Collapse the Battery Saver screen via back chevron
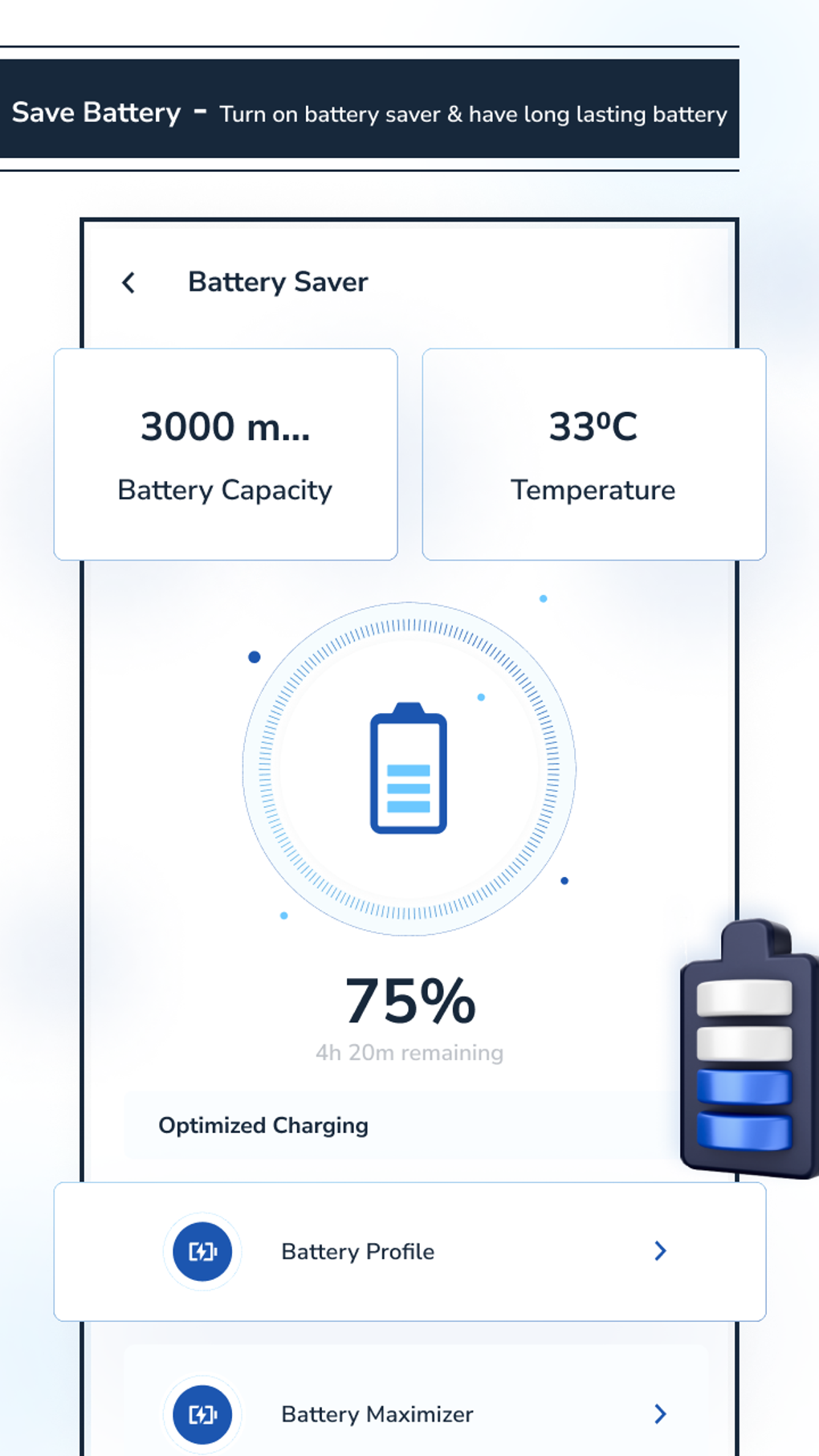The width and height of the screenshot is (819, 1456). [x=128, y=282]
